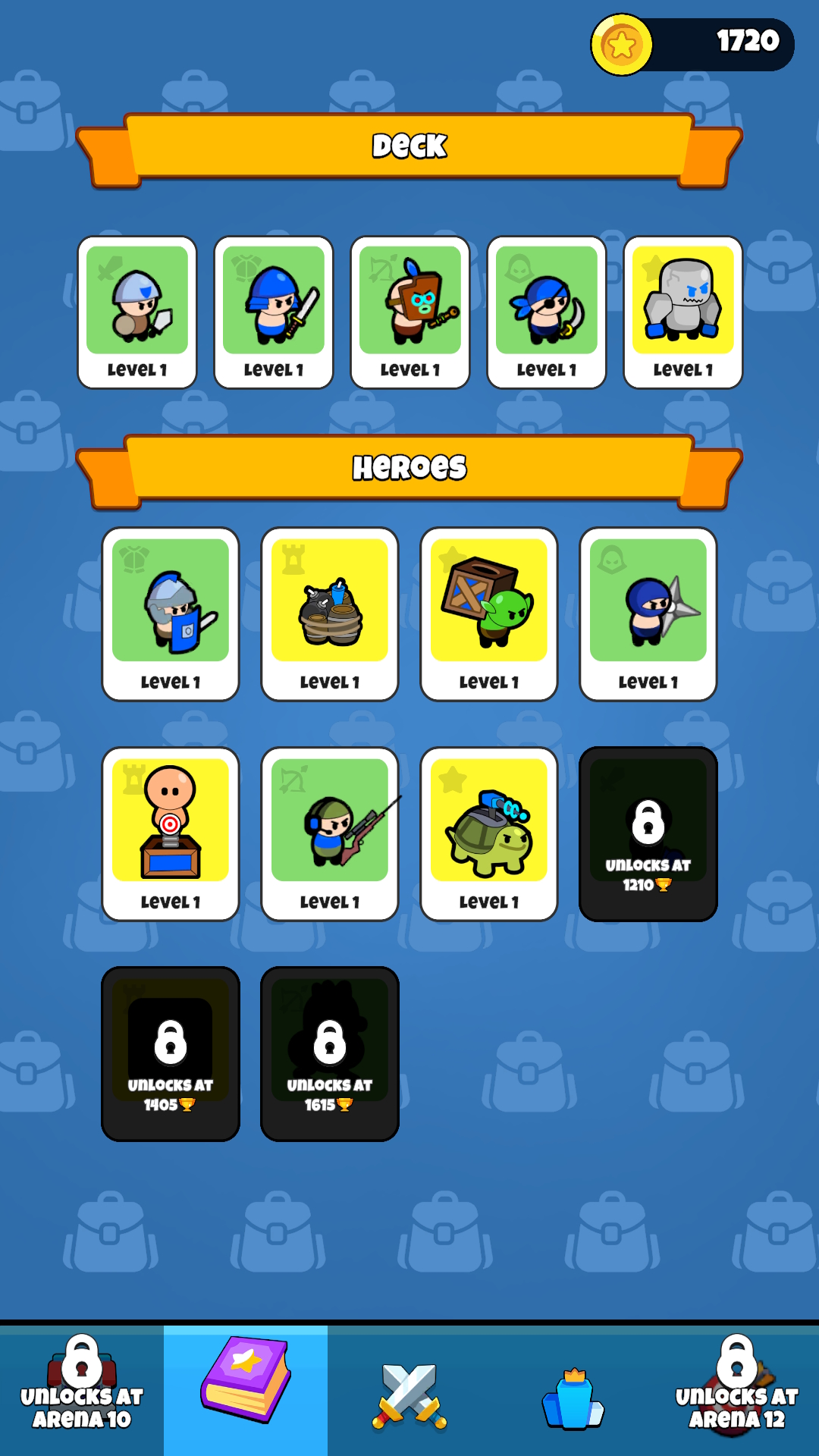Tap the goblin carrying crate hero card
Screen dimensions: 819x1456
coord(489,614)
